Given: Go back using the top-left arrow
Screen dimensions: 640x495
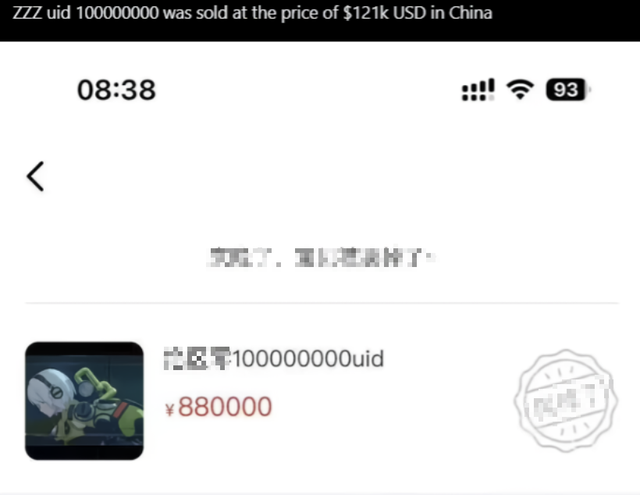Looking at the screenshot, I should [x=36, y=176].
